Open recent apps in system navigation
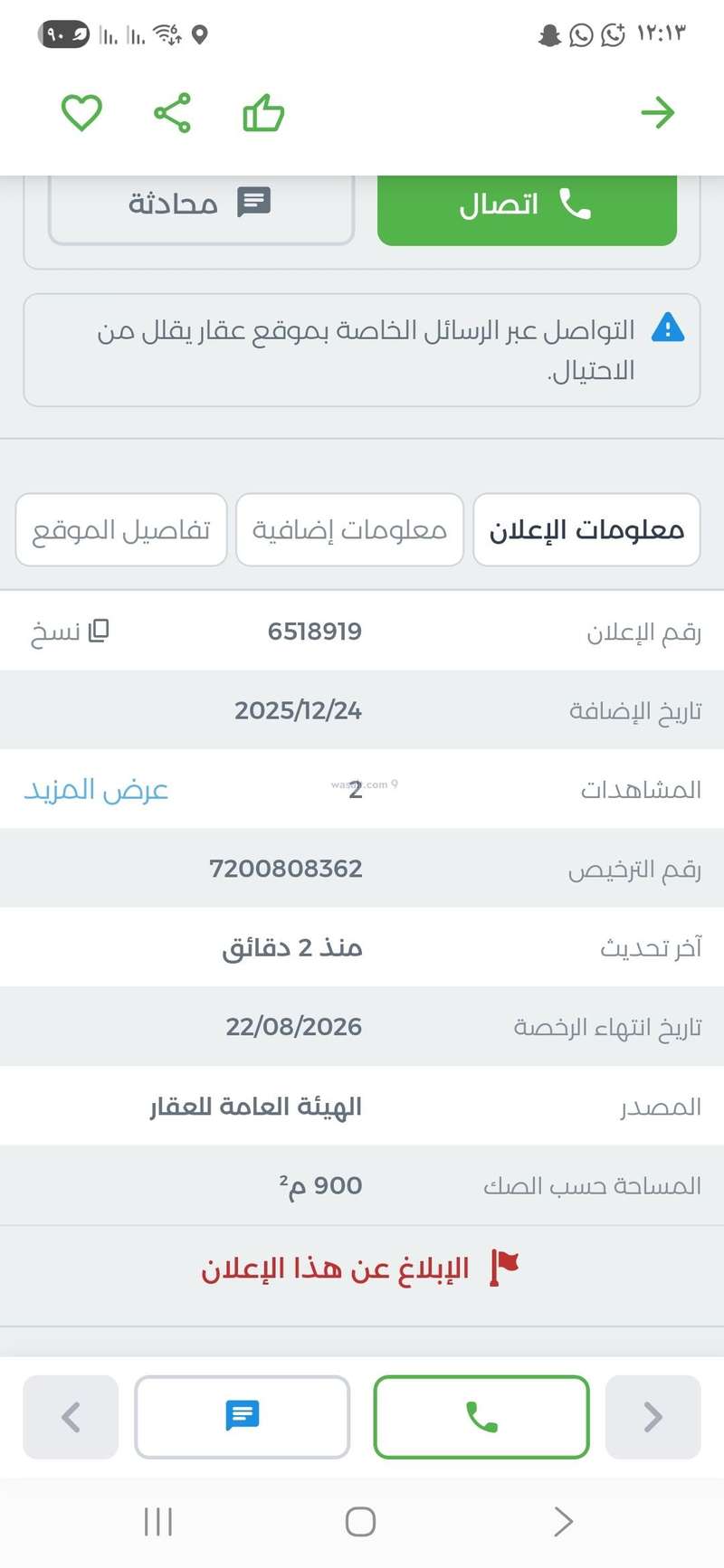The height and width of the screenshot is (1568, 724). point(158,1522)
